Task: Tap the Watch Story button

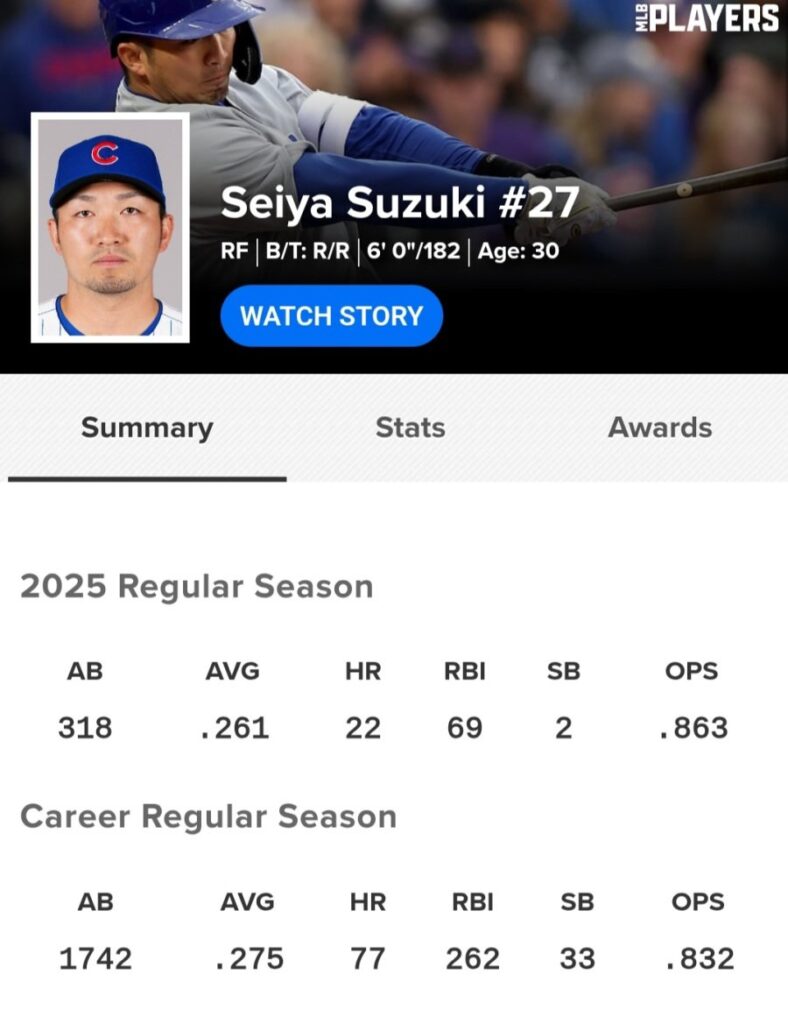Action: [x=331, y=316]
